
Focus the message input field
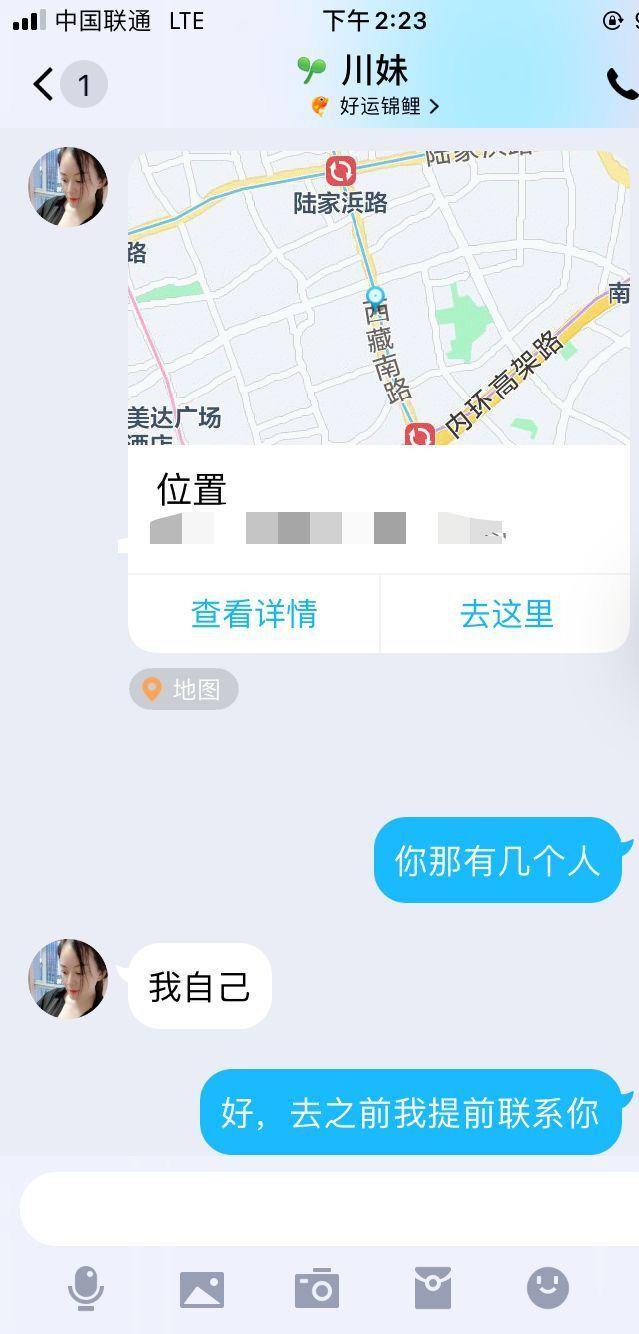[x=330, y=1208]
